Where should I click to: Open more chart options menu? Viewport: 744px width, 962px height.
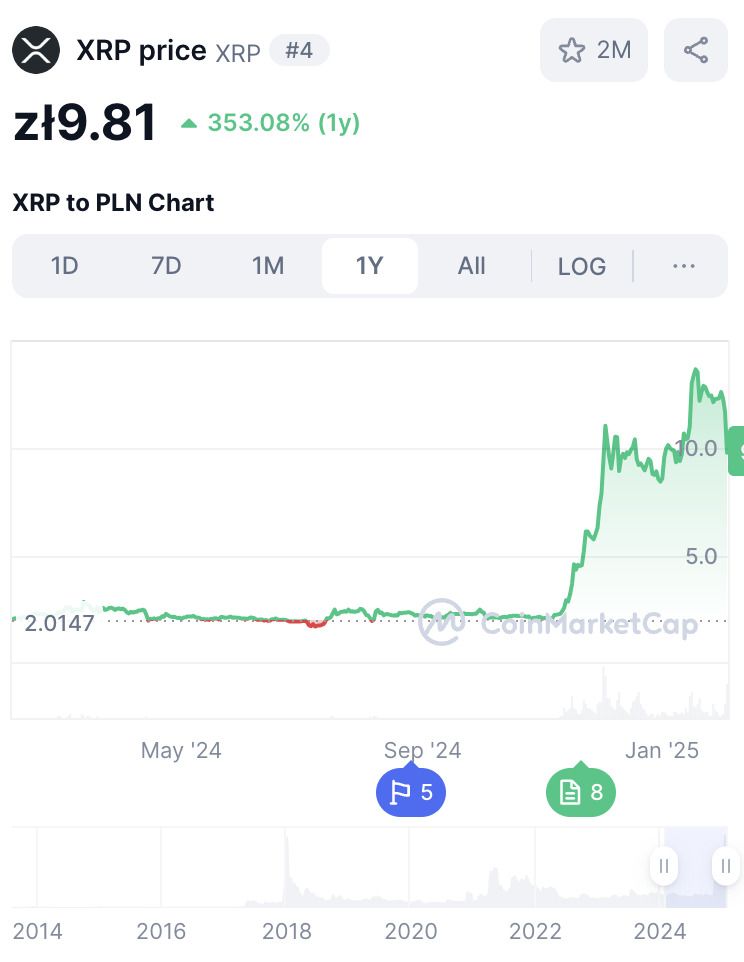point(683,266)
